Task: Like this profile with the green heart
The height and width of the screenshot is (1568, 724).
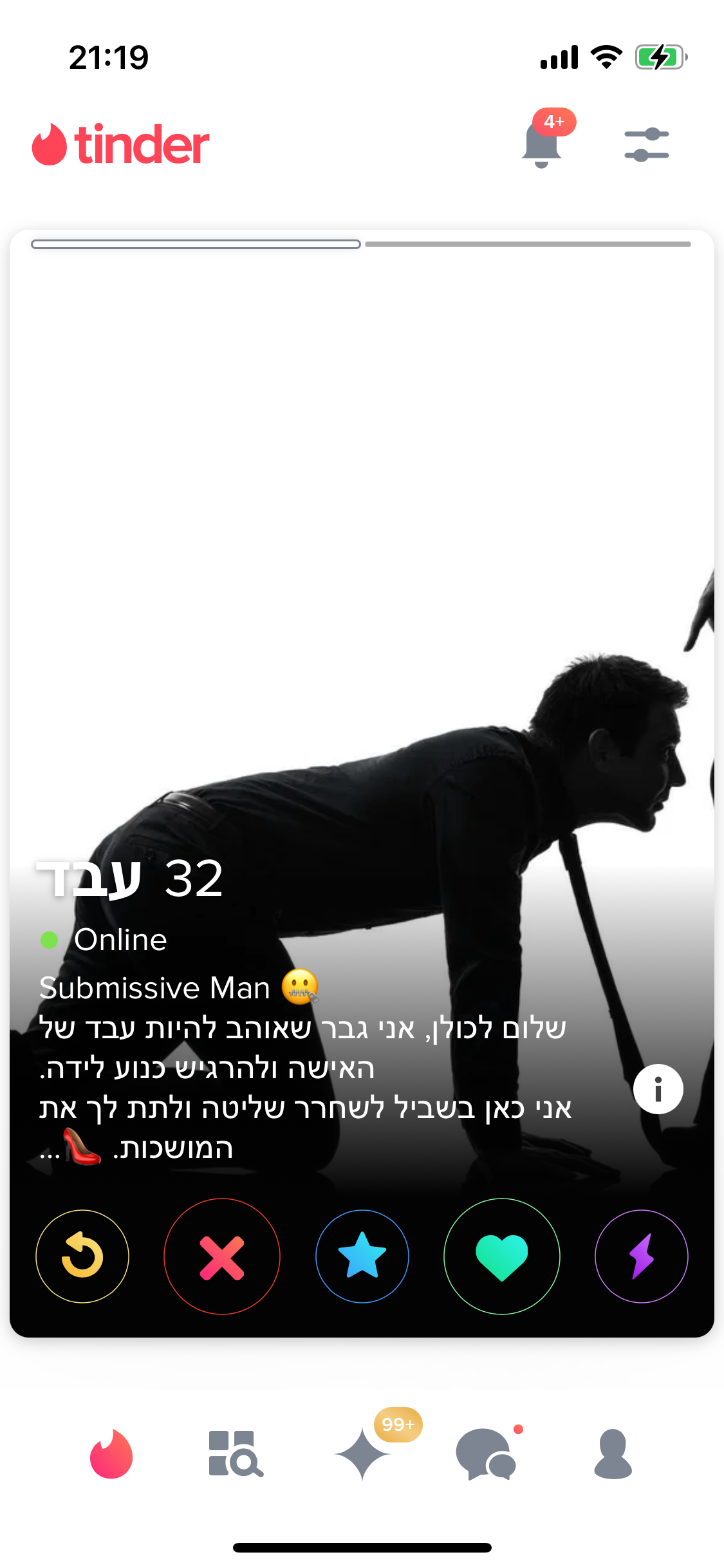Action: click(501, 1256)
